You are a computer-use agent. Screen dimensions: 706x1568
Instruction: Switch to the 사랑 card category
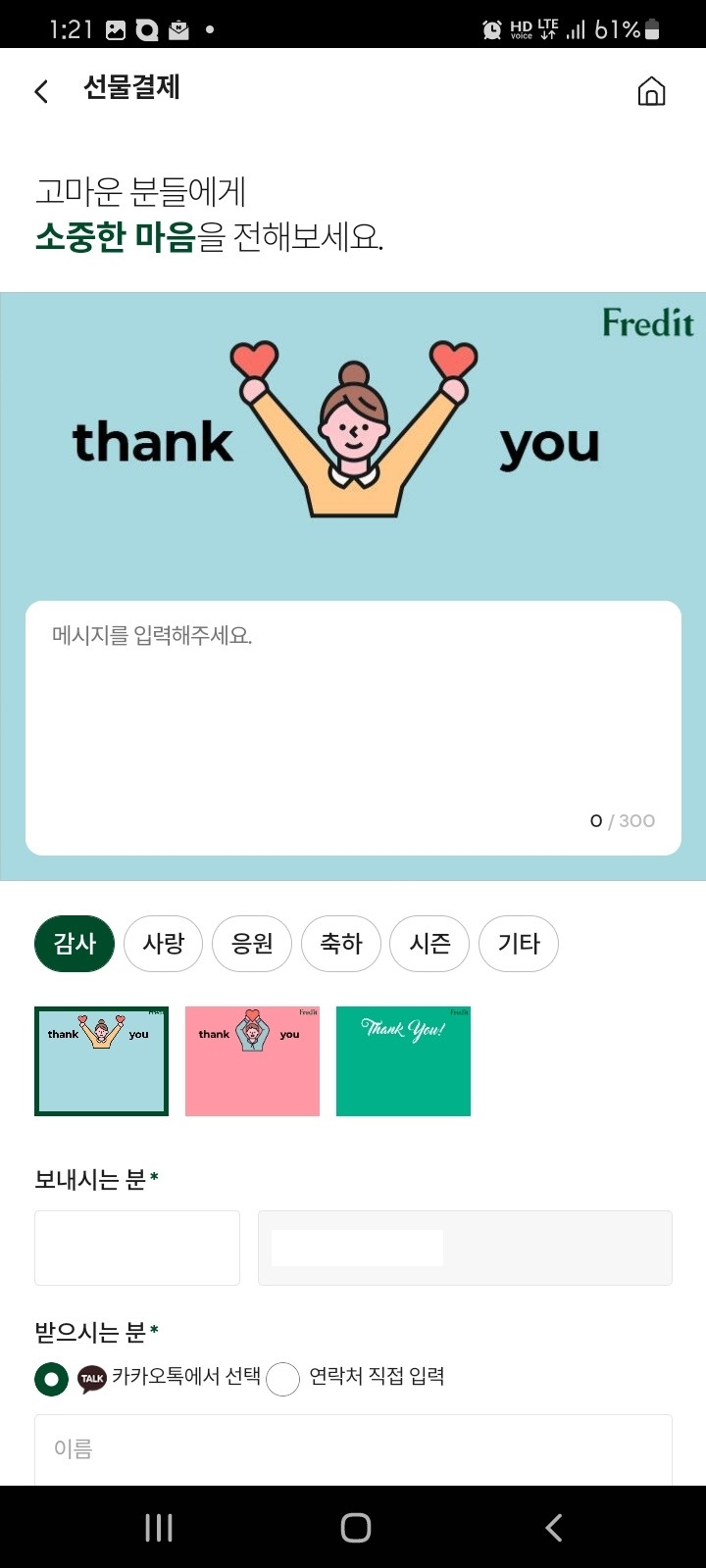(x=163, y=943)
